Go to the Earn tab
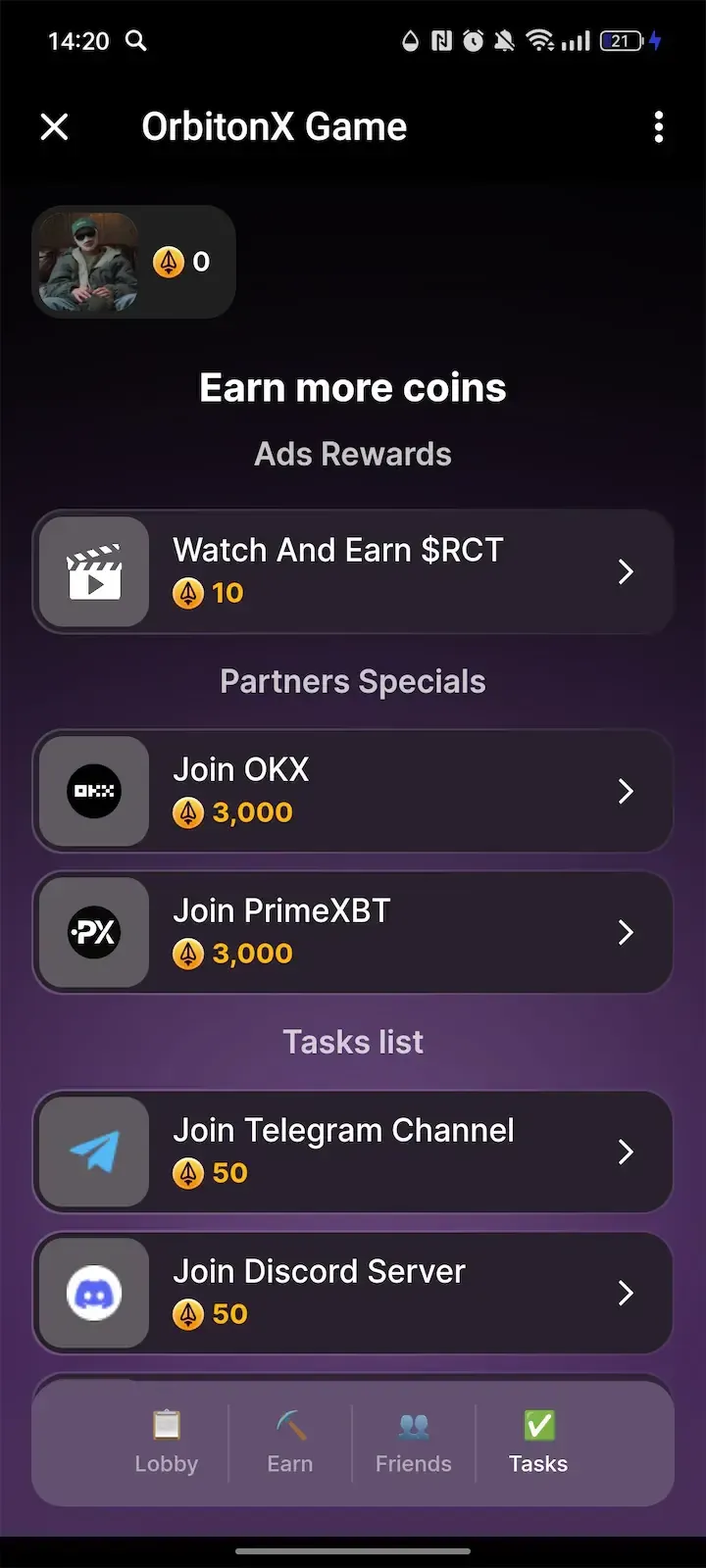Image resolution: width=706 pixels, height=1568 pixels. coord(290,1443)
